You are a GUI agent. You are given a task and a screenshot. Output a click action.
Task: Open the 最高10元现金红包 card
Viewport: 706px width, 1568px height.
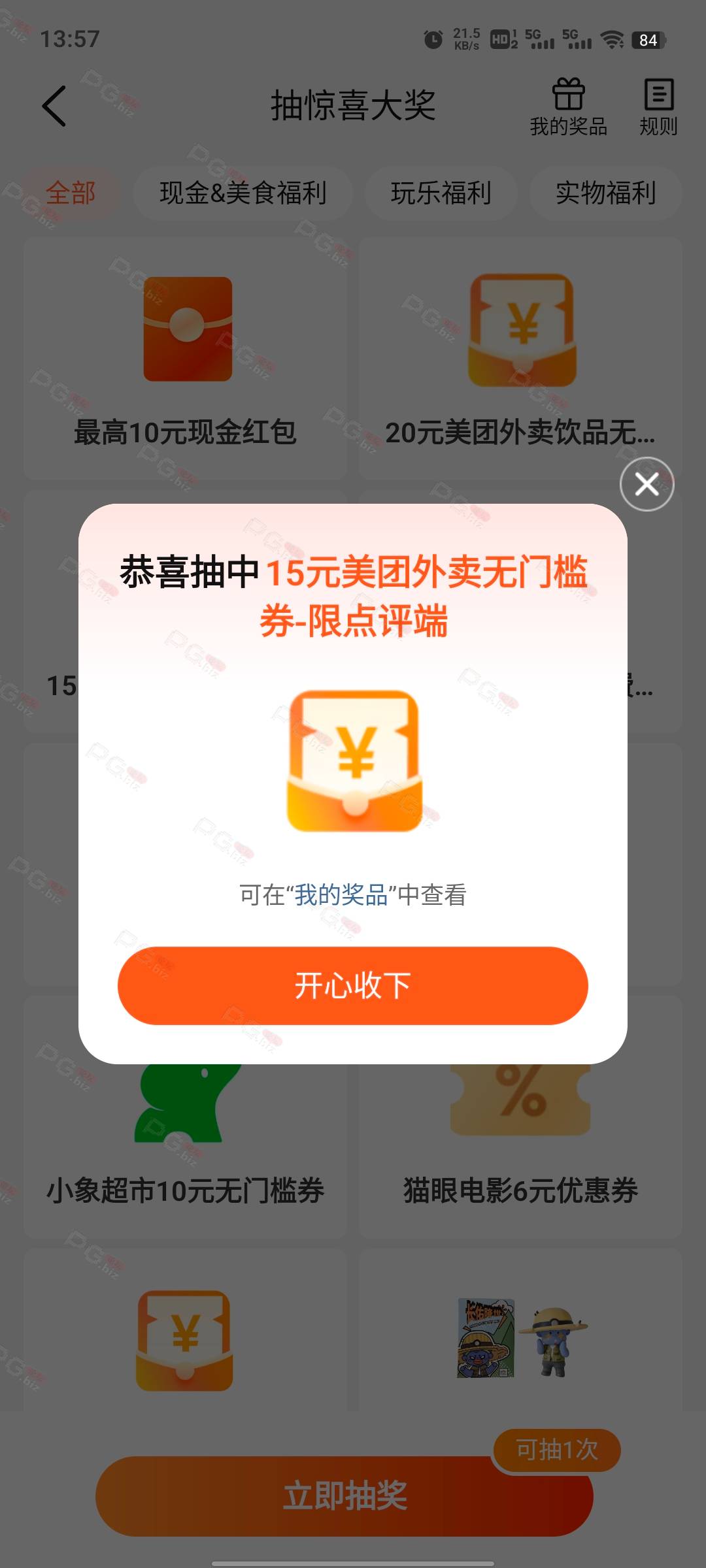coord(186,359)
